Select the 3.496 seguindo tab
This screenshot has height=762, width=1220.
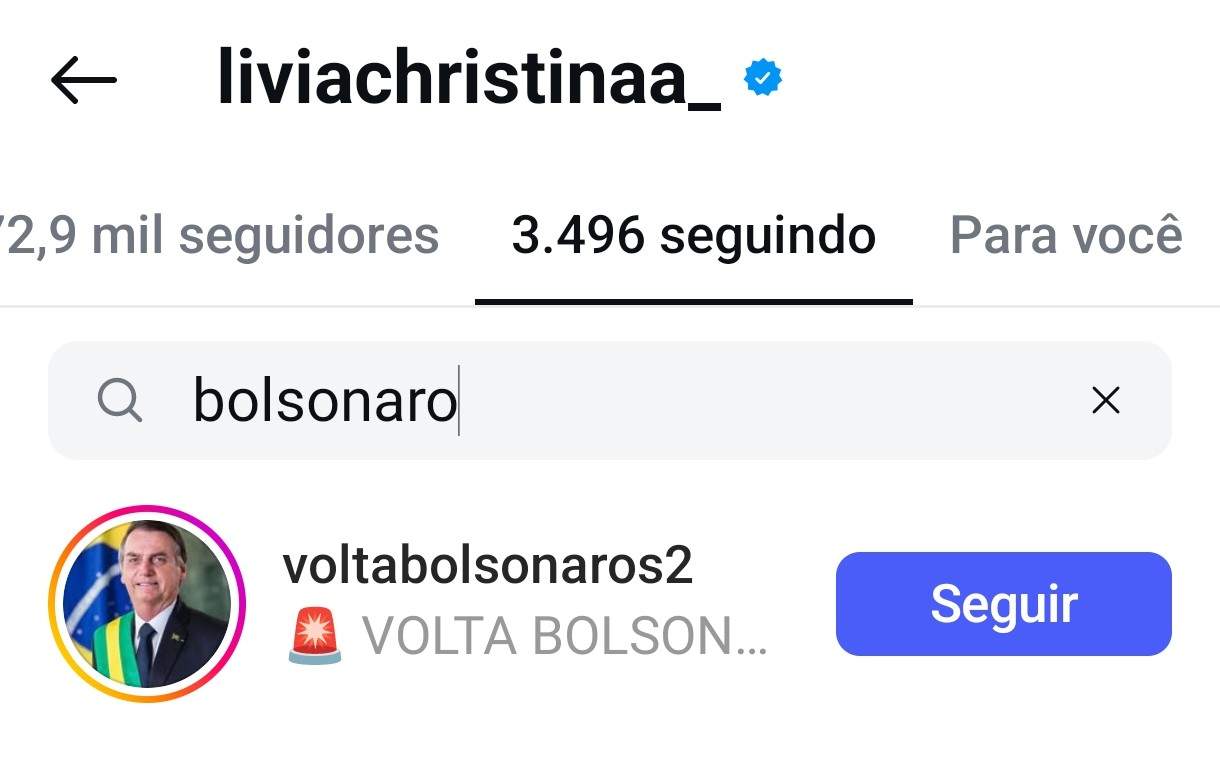coord(693,237)
